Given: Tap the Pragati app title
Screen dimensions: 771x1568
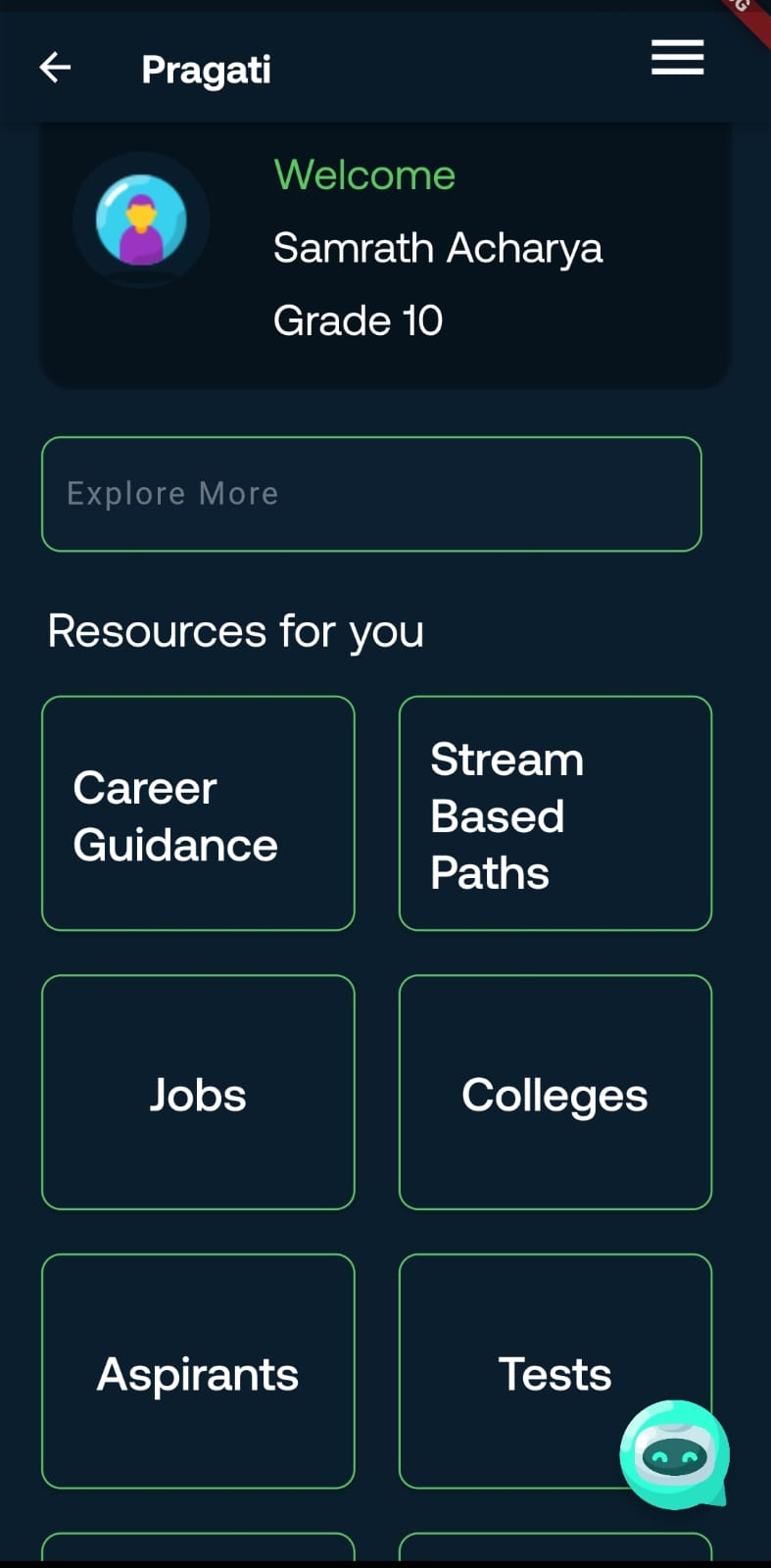Looking at the screenshot, I should [x=206, y=69].
